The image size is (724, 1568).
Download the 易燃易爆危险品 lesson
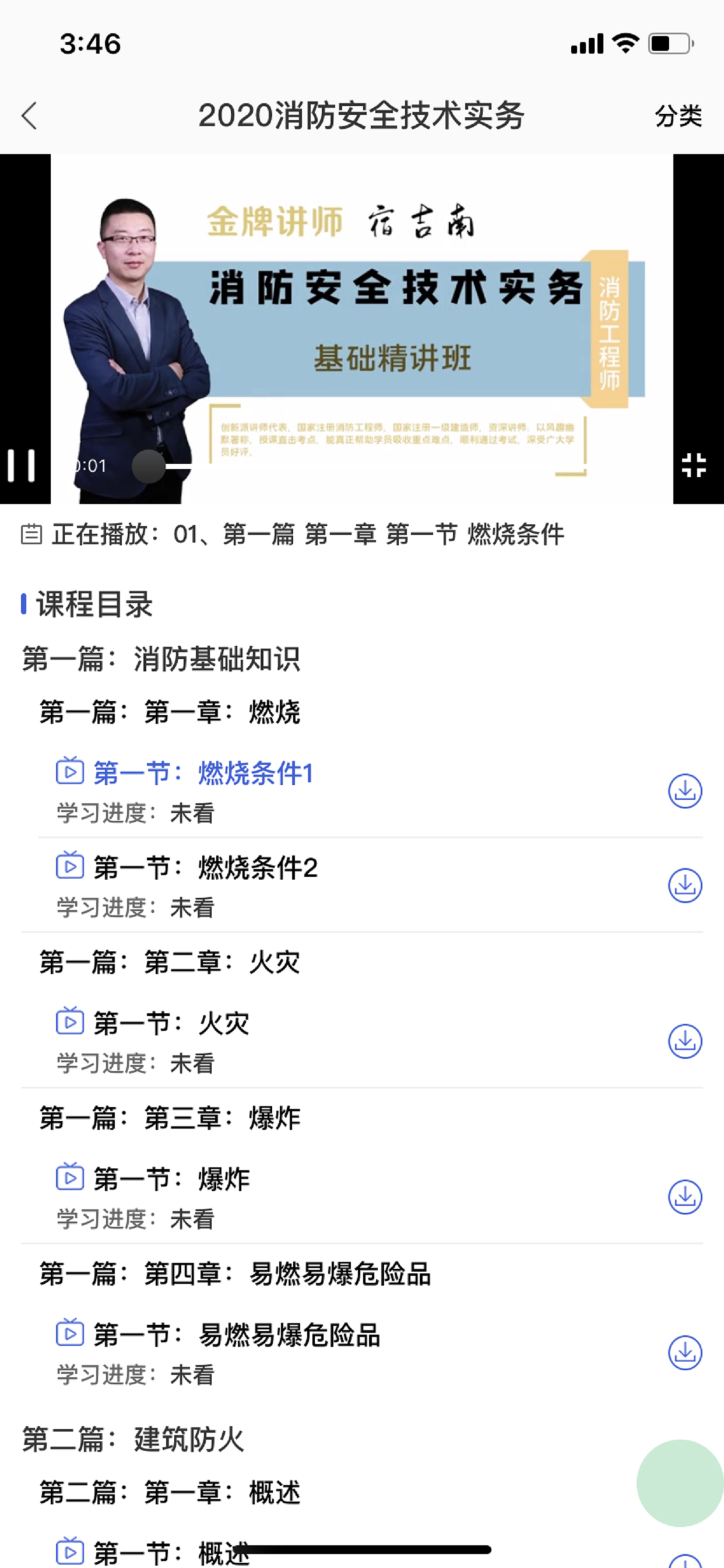pos(685,1353)
